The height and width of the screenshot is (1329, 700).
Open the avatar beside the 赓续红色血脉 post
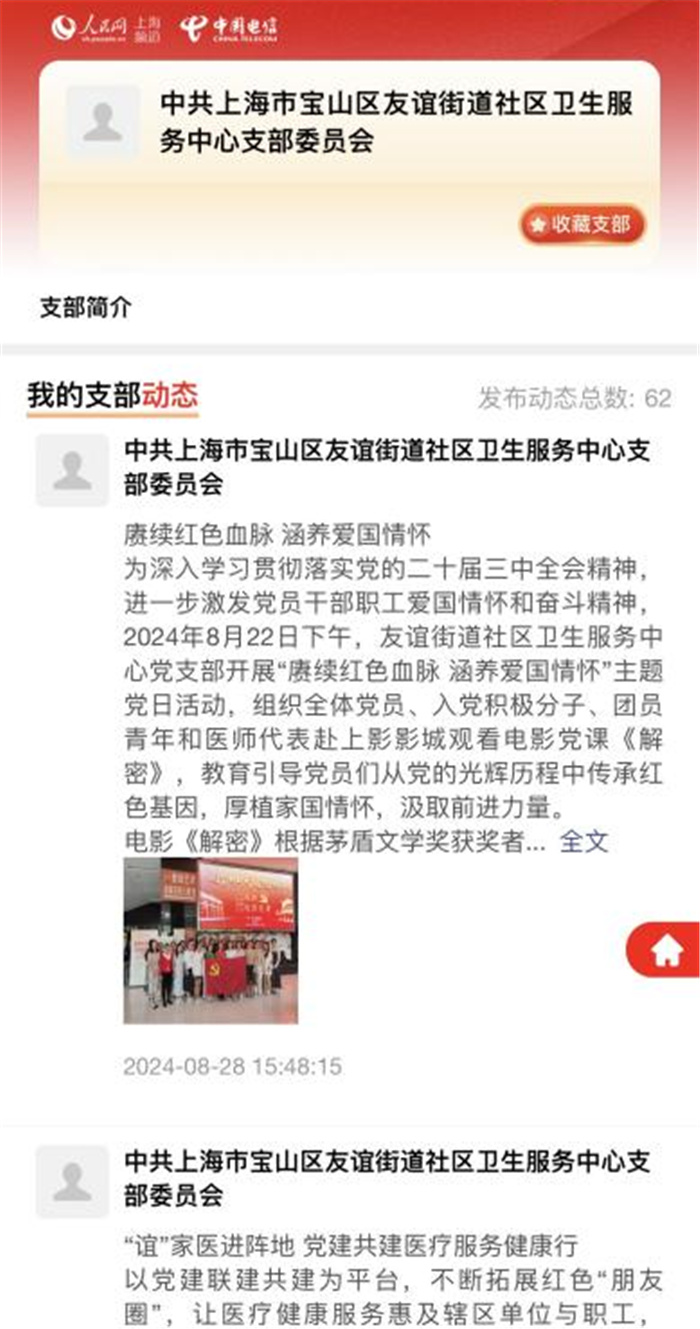point(72,470)
